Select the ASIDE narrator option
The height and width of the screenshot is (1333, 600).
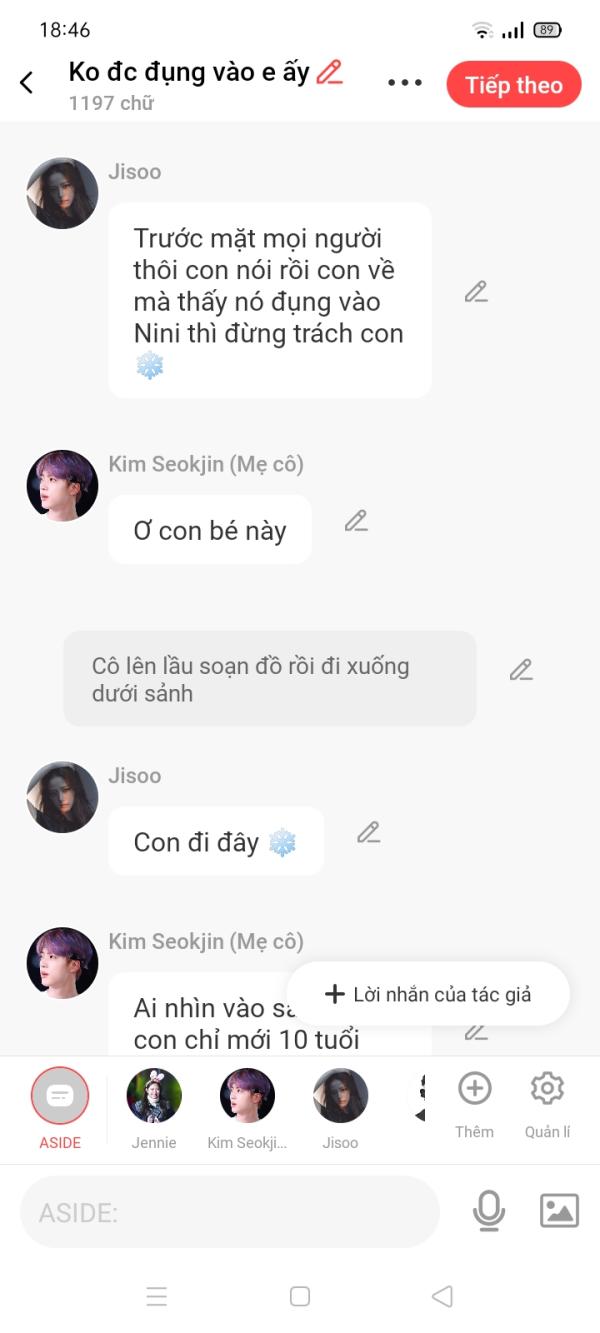(60, 1098)
